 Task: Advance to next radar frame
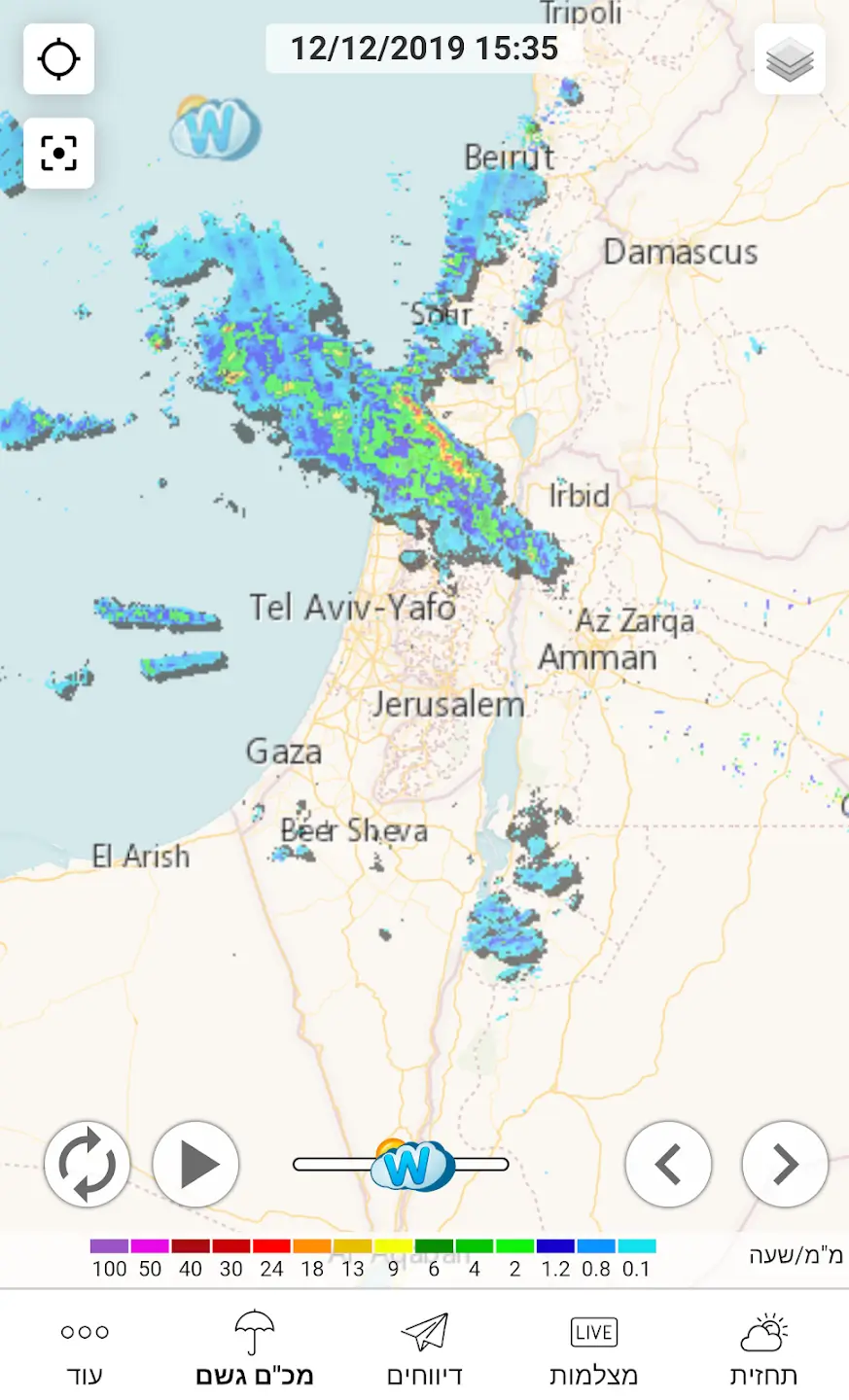(x=785, y=1164)
